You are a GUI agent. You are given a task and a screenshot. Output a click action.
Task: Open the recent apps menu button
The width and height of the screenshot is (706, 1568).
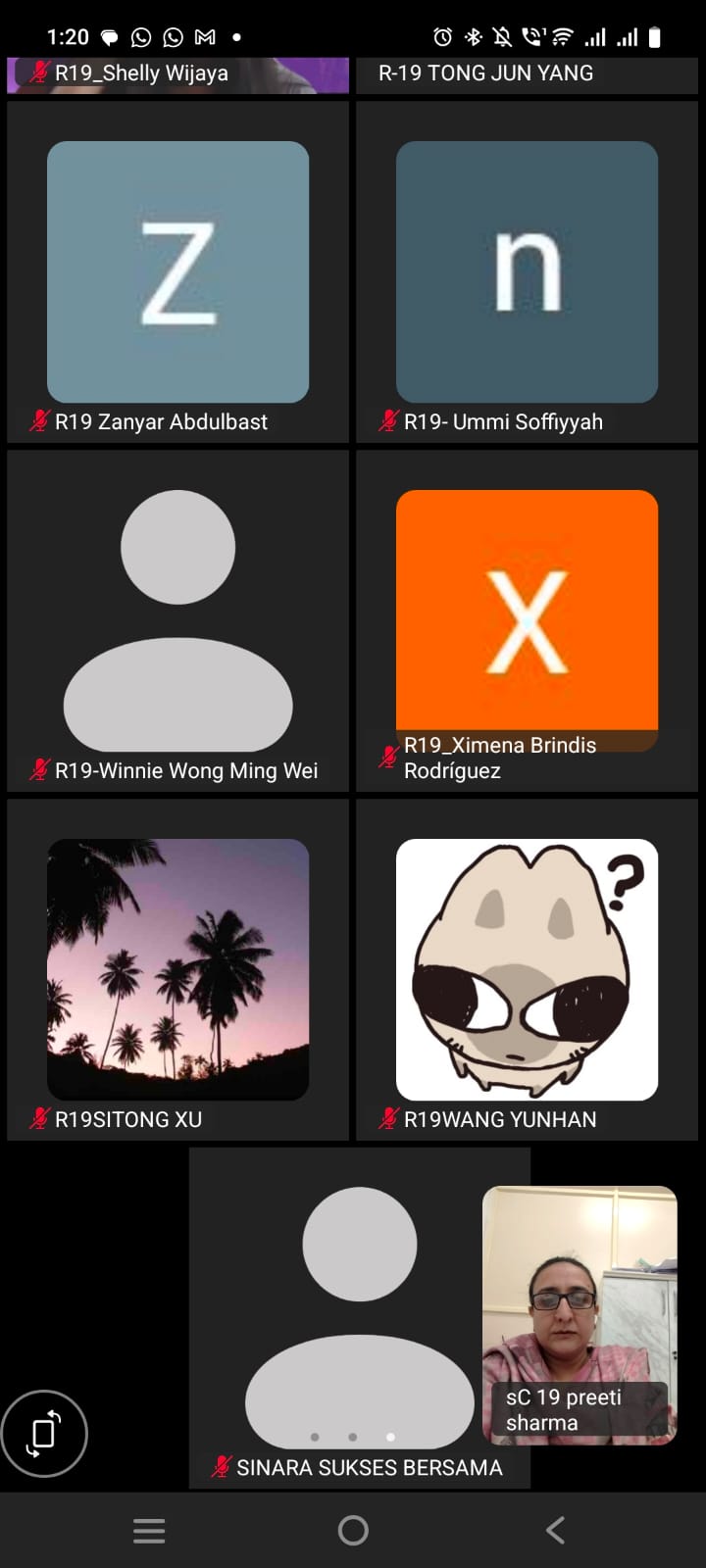tap(149, 1530)
